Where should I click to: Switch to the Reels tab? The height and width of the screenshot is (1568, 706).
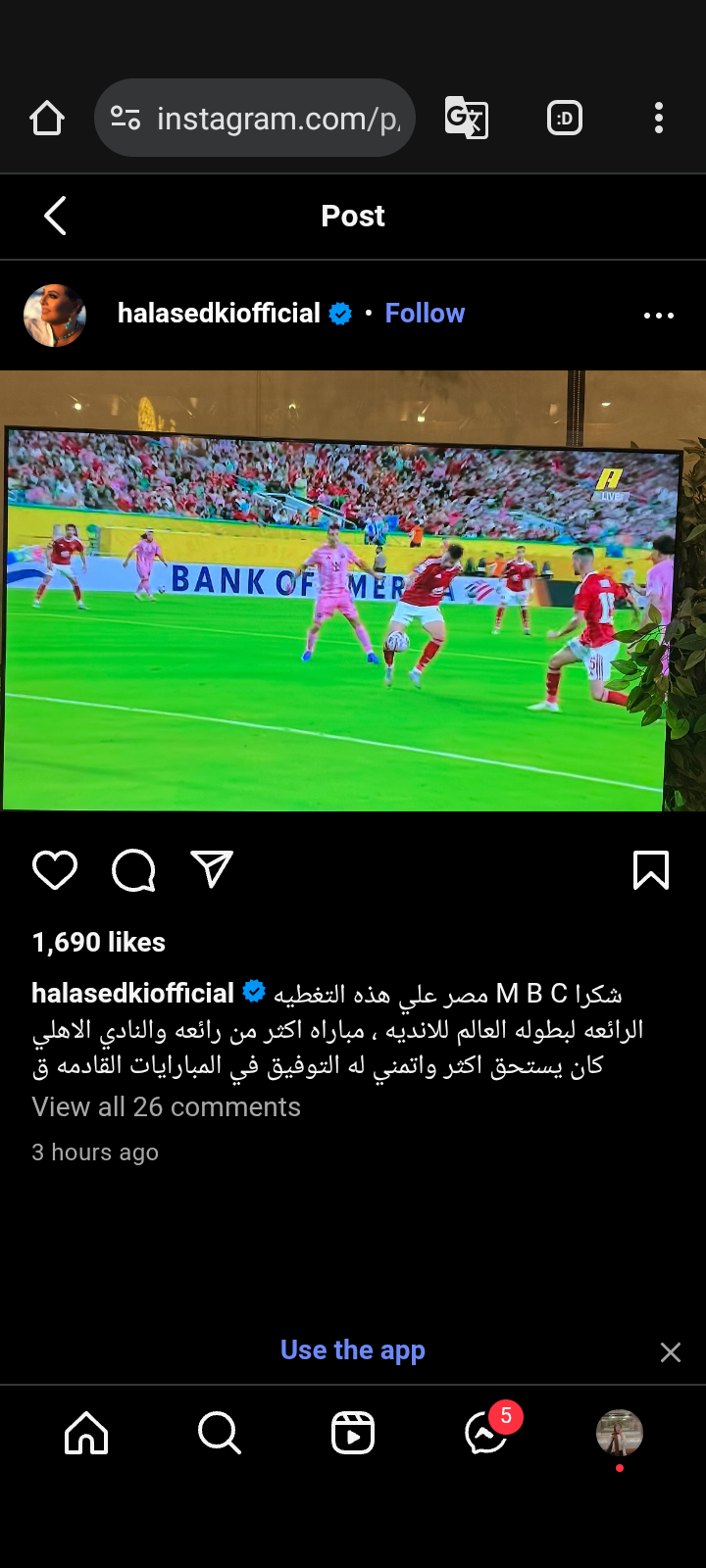353,1433
